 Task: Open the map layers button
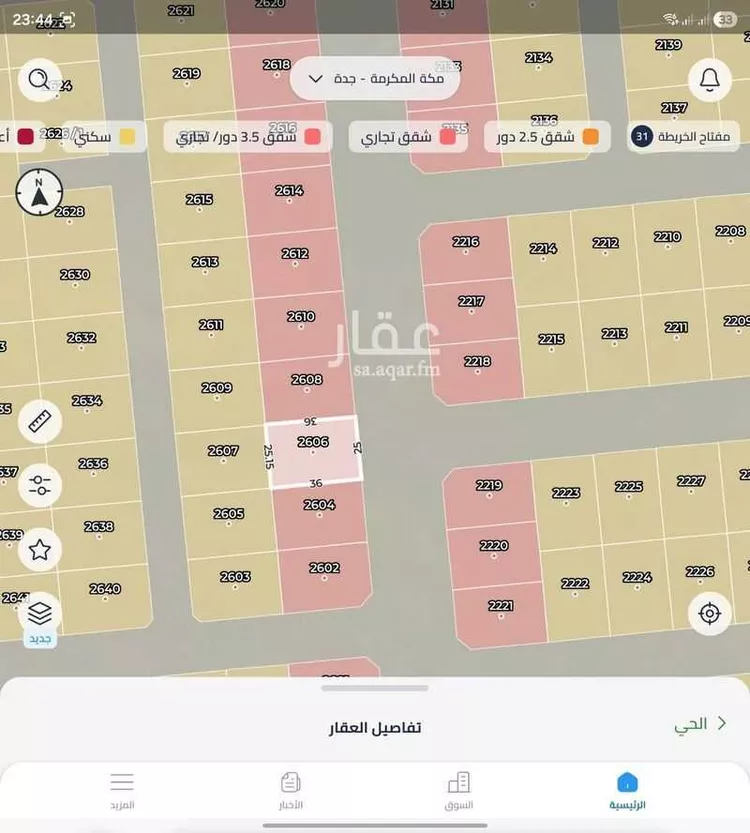[40, 612]
